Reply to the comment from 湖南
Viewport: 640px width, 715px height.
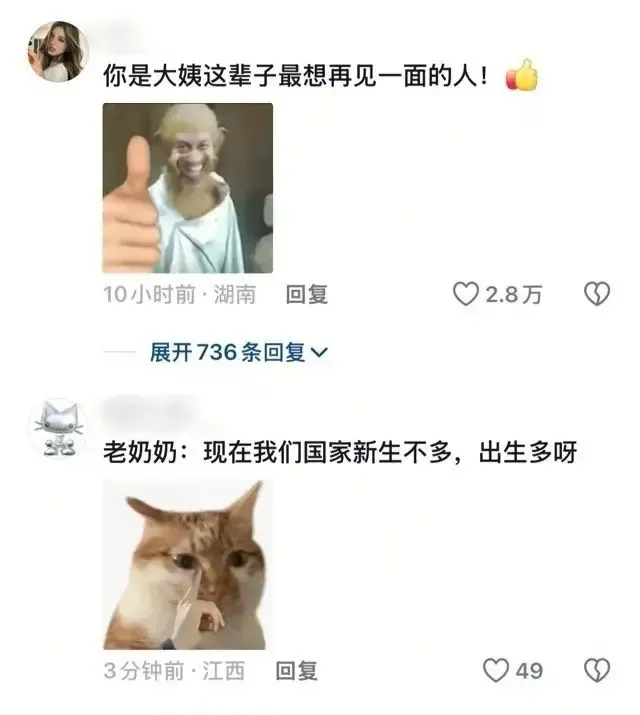pyautogui.click(x=306, y=294)
